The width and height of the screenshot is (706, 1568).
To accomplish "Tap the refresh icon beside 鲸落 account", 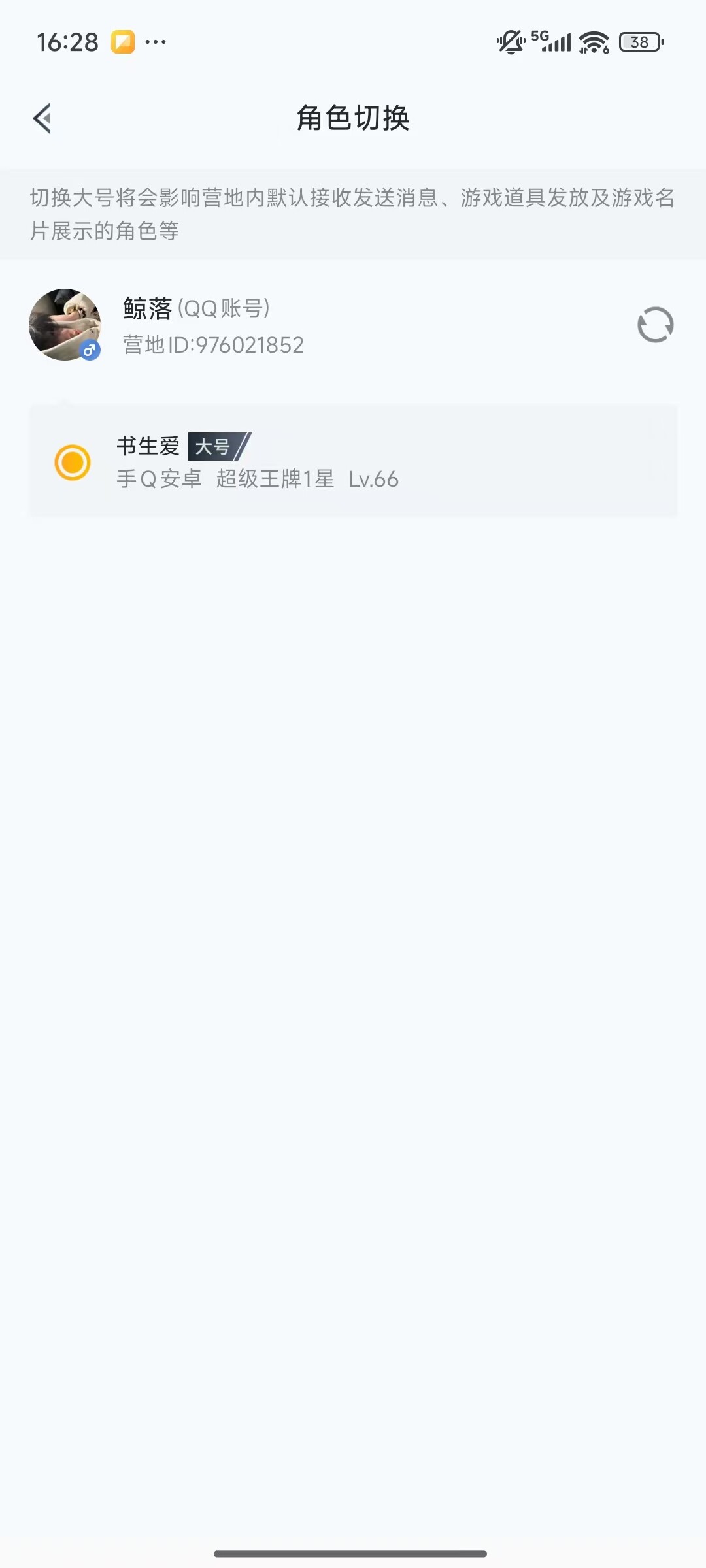I will coord(656,325).
